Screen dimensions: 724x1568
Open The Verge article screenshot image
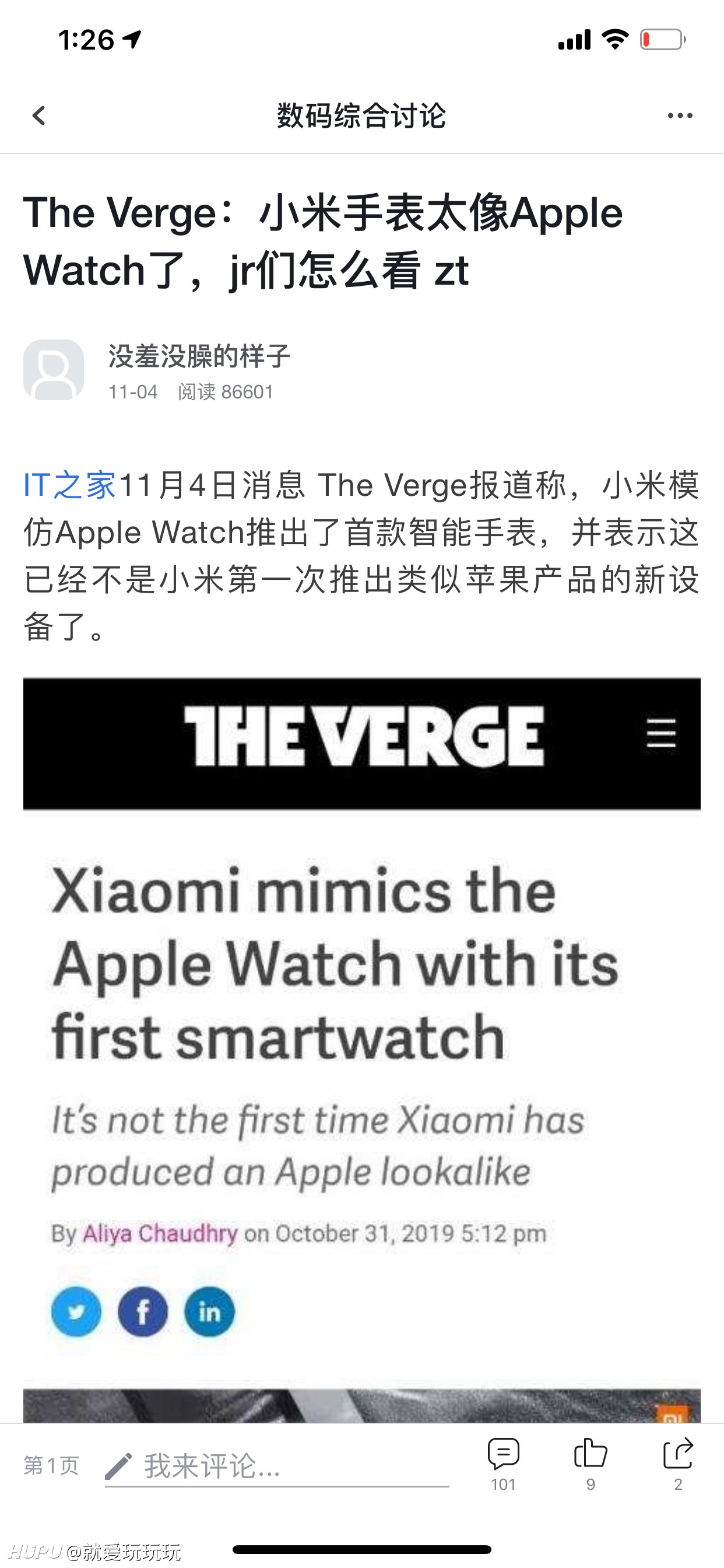(x=362, y=1050)
